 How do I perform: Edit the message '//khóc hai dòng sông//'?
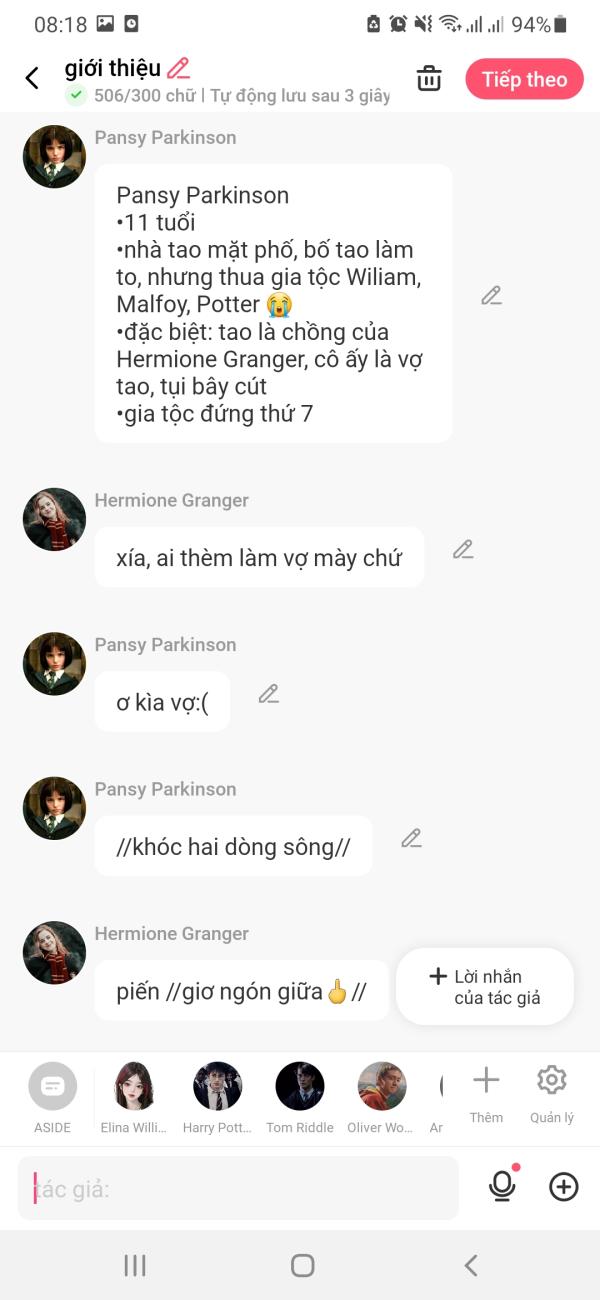click(411, 839)
